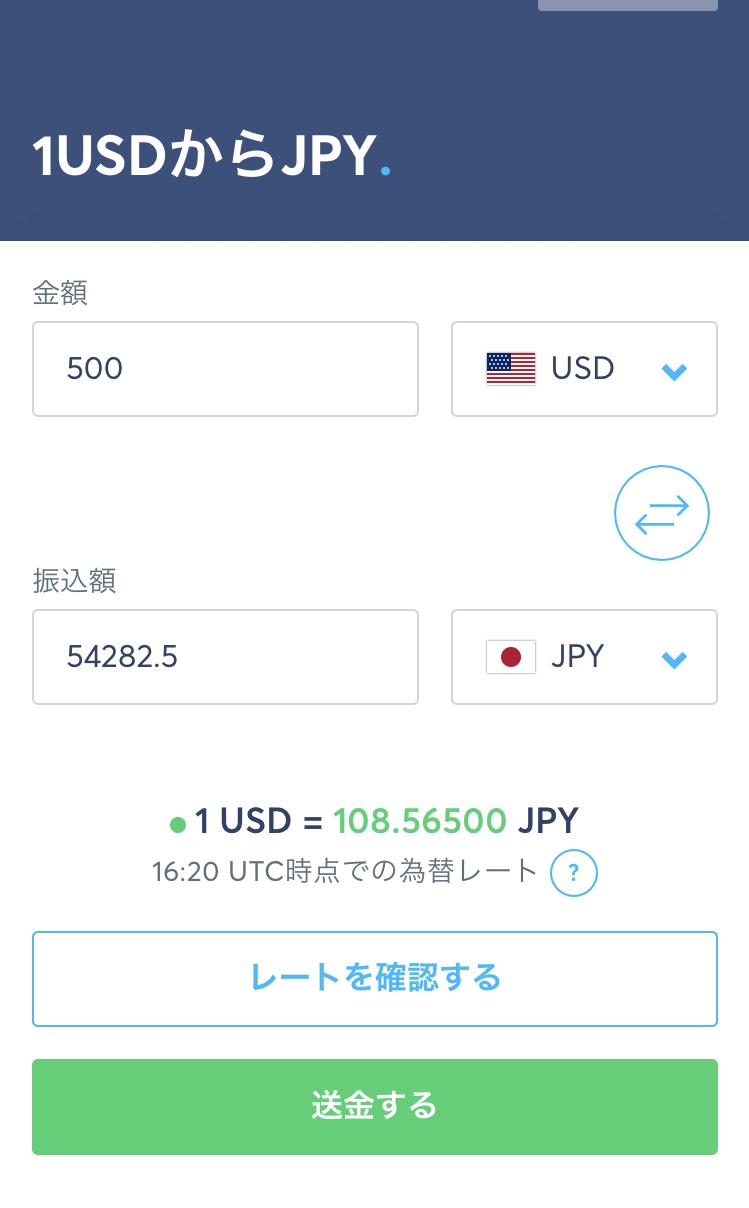Image resolution: width=749 pixels, height=1208 pixels.
Task: Tap the amount field showing 500
Action: point(225,368)
